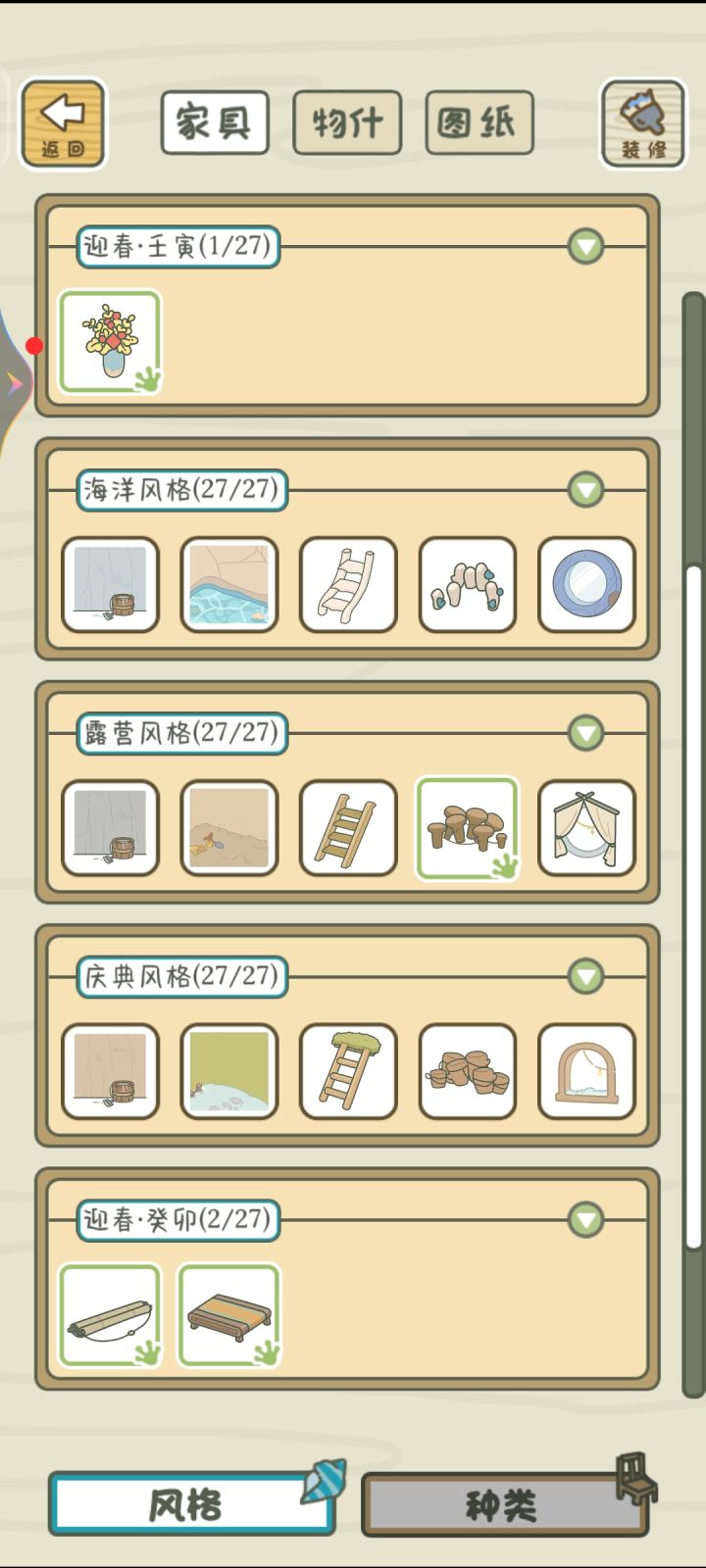The height and width of the screenshot is (1568, 706).
Task: Click the 返回 back button
Action: coord(62,122)
